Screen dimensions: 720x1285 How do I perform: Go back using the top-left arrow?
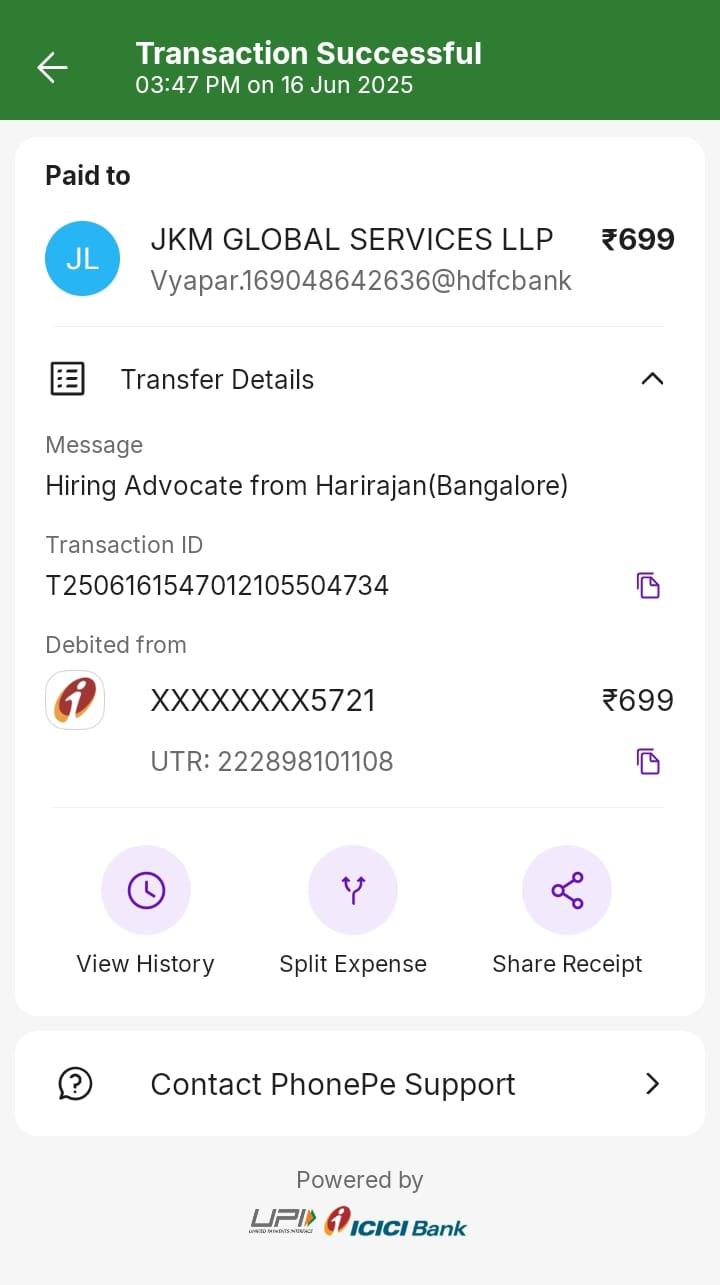coord(52,67)
